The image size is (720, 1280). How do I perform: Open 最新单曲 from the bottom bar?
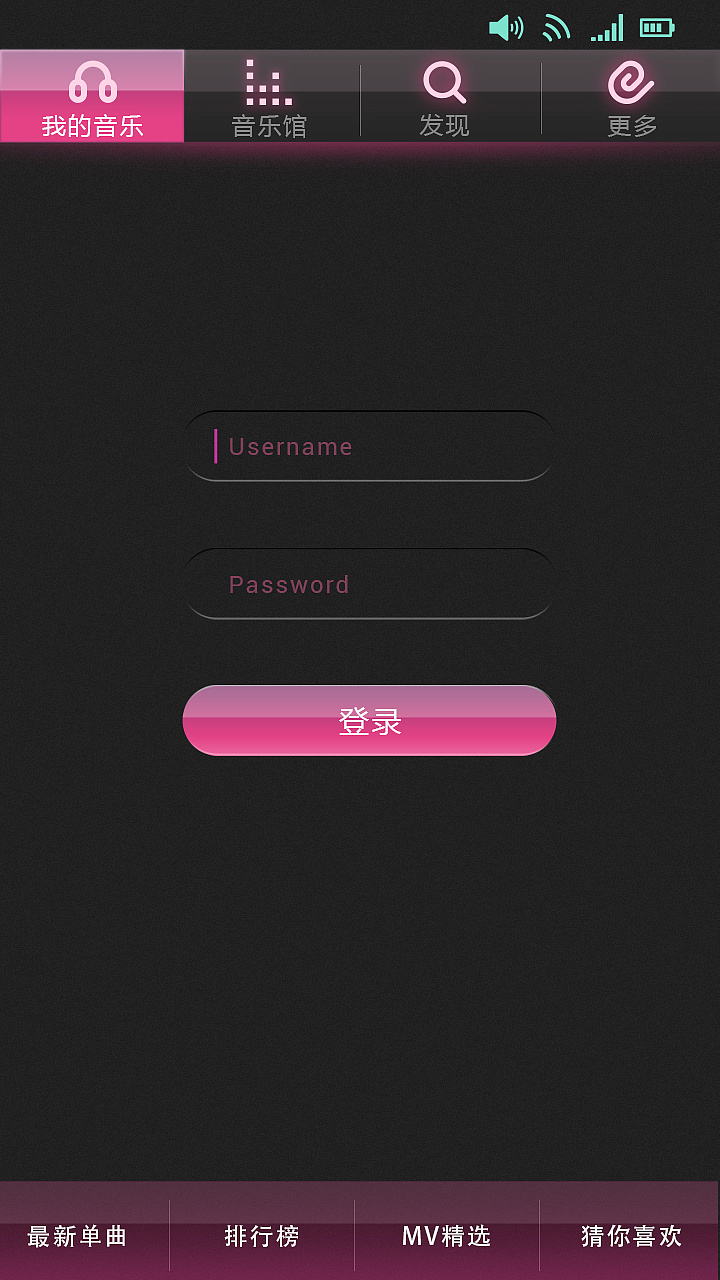click(77, 1237)
